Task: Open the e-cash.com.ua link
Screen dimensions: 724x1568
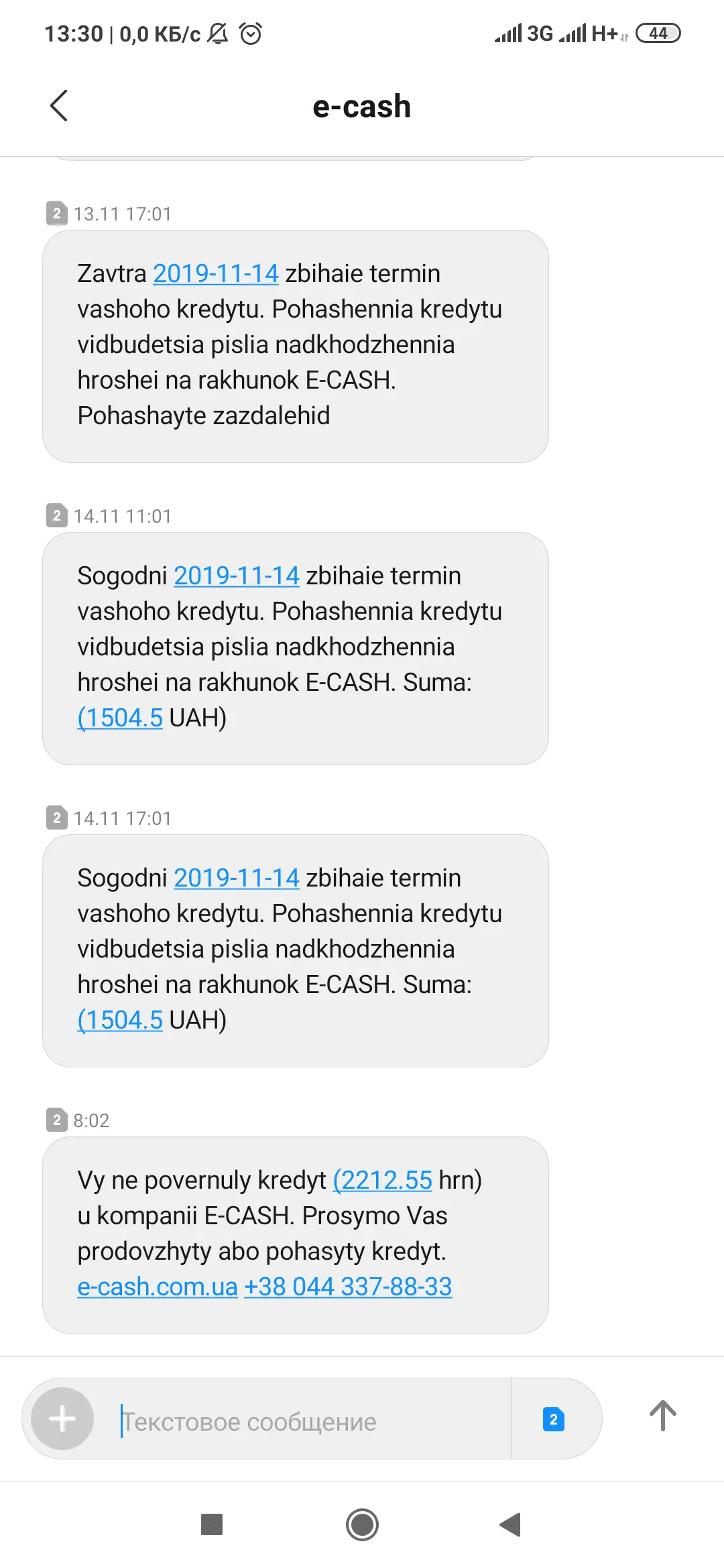Action: [x=158, y=1287]
